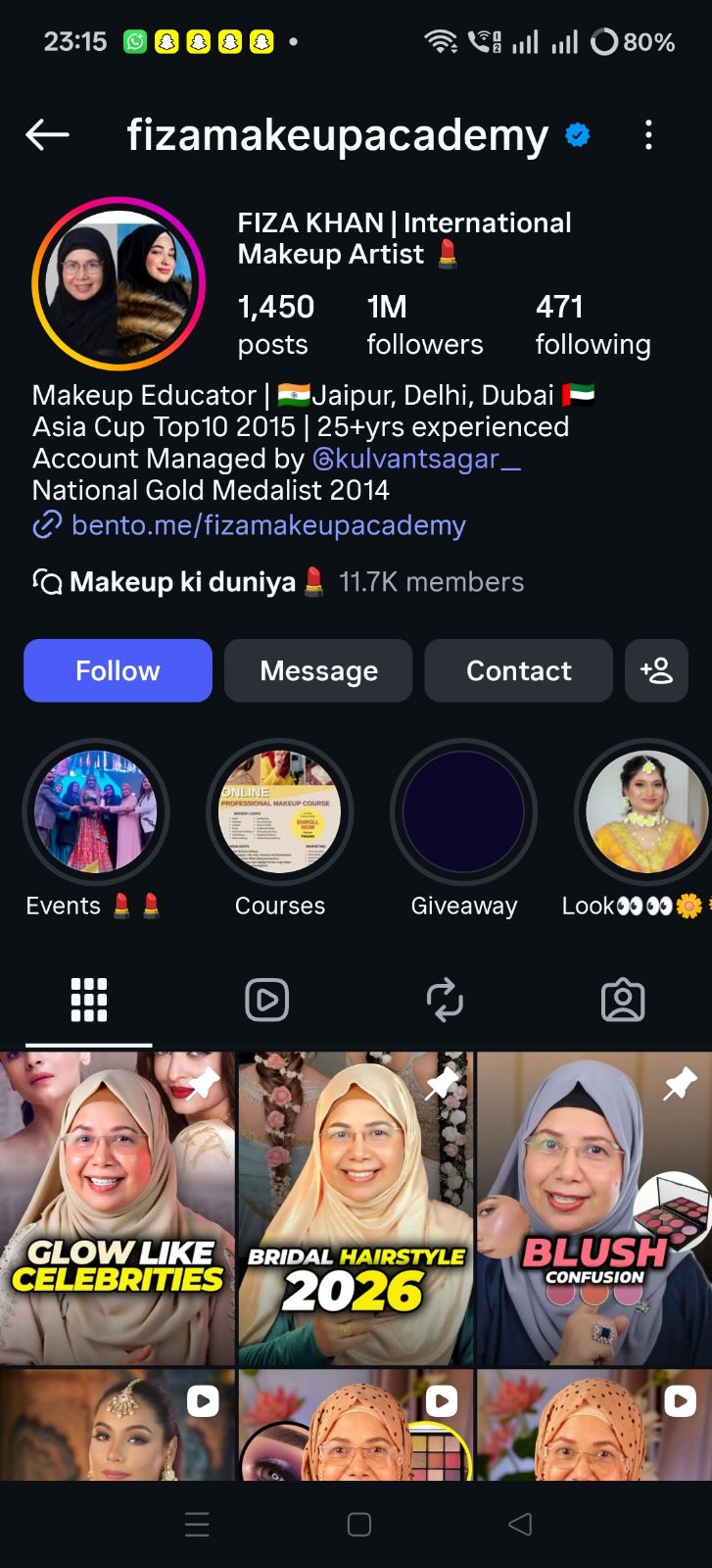Play the reel with play badge overlay
The height and width of the screenshot is (1568, 712).
pos(203,1401)
